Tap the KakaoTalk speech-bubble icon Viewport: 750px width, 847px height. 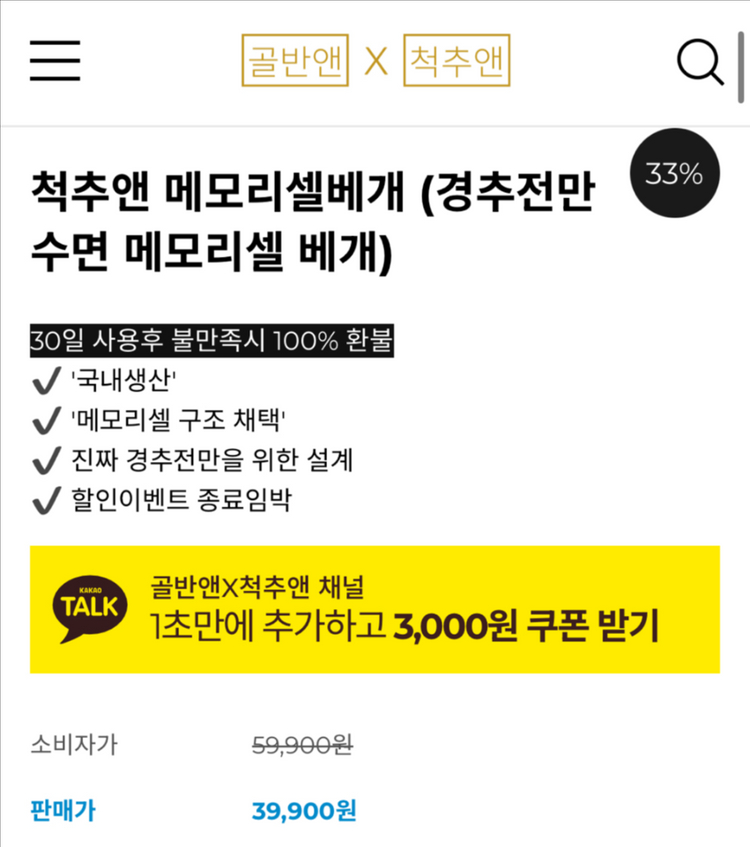tap(91, 603)
